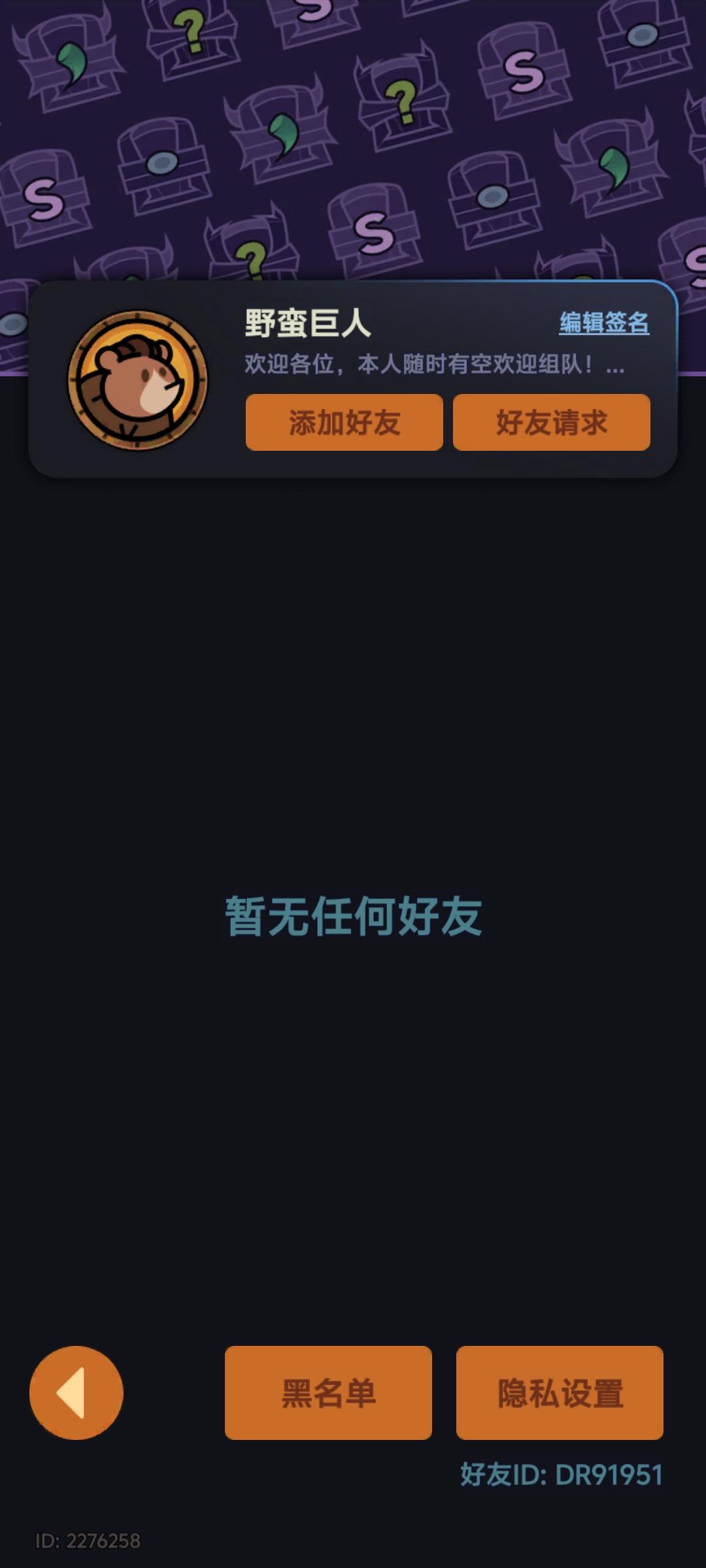Open 添加好友 to add a friend

coord(345,423)
